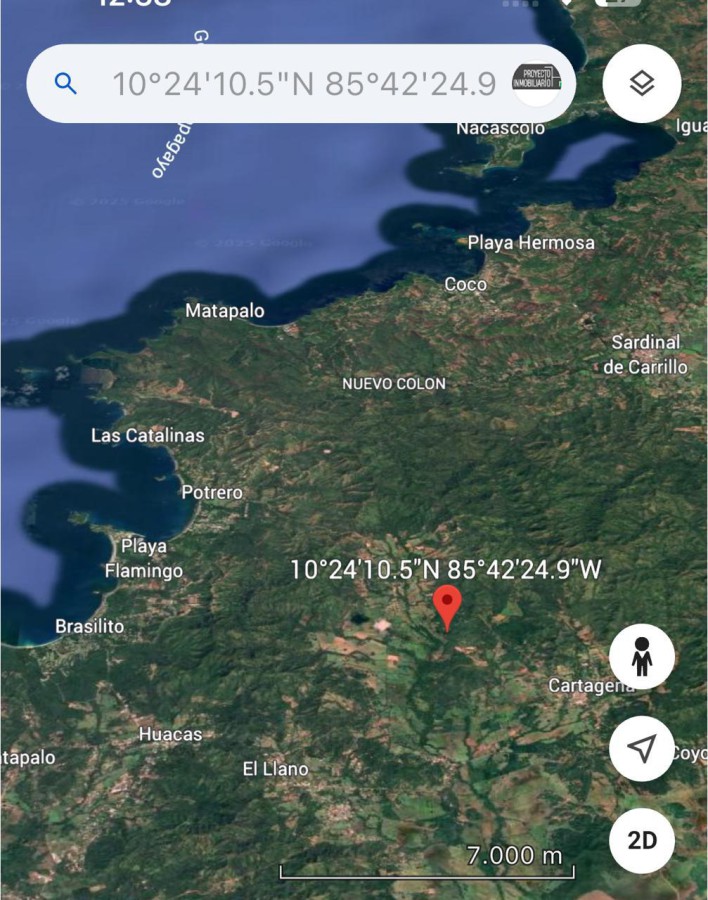Tap the red dropped pin marker

pyautogui.click(x=447, y=606)
